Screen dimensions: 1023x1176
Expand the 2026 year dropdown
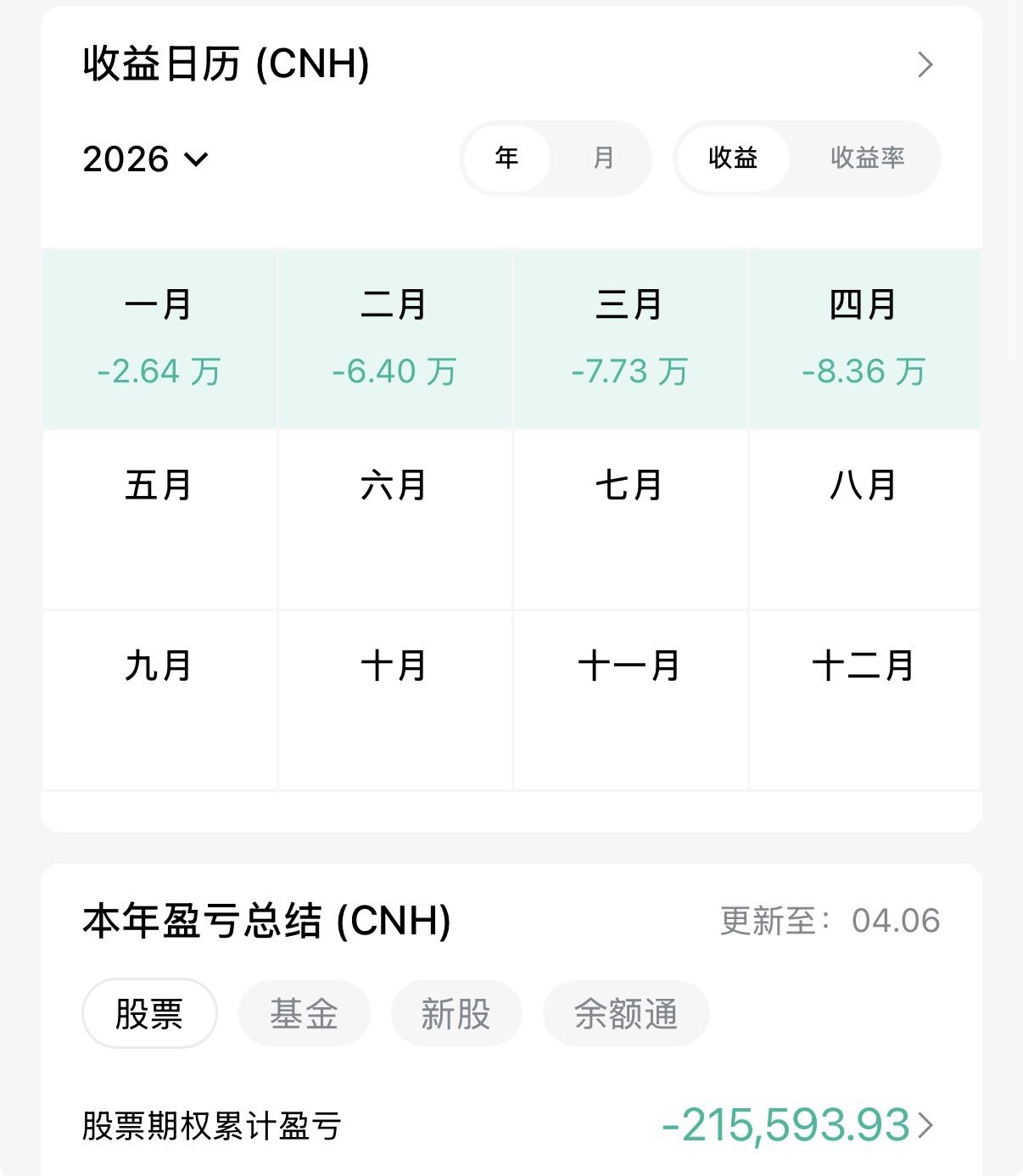[x=146, y=159]
